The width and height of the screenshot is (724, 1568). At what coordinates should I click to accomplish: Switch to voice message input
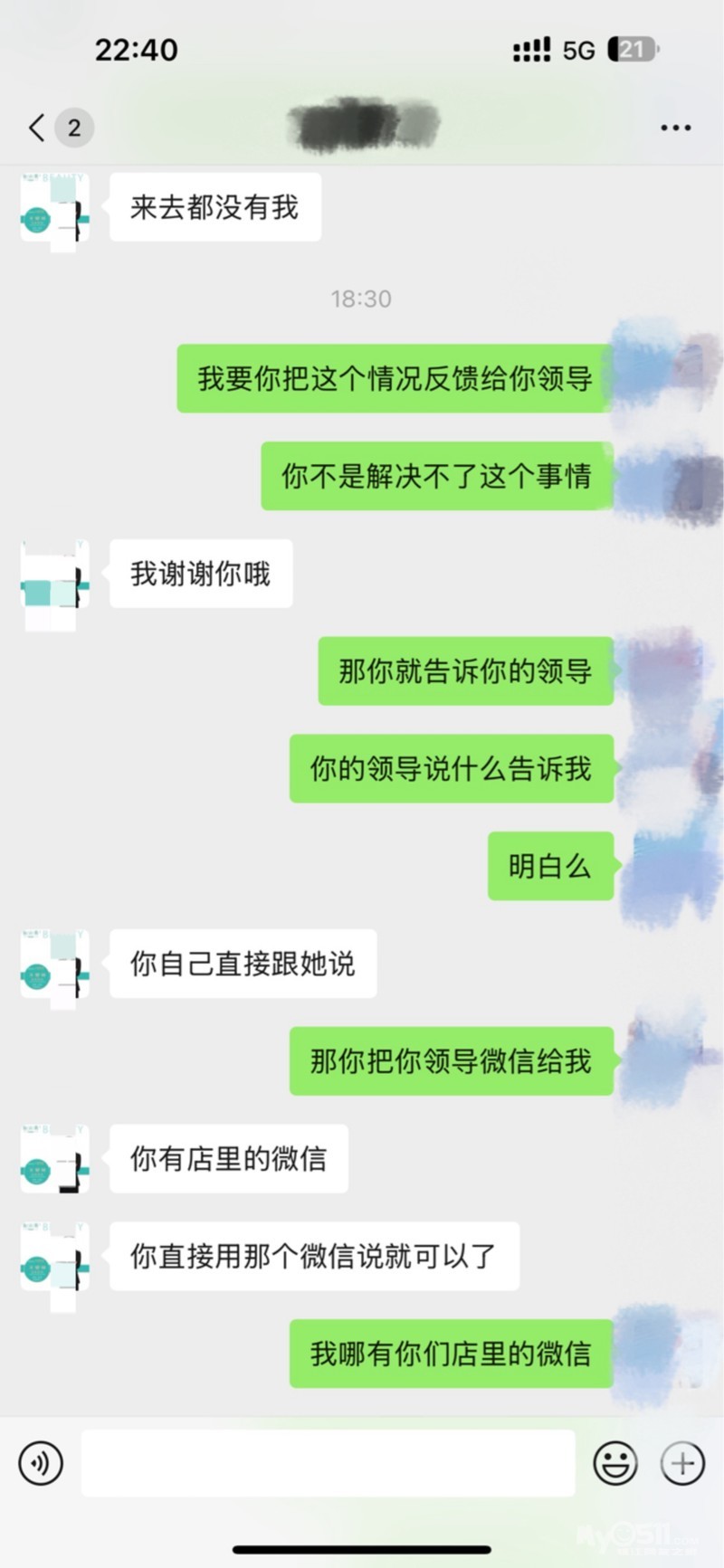(41, 1463)
